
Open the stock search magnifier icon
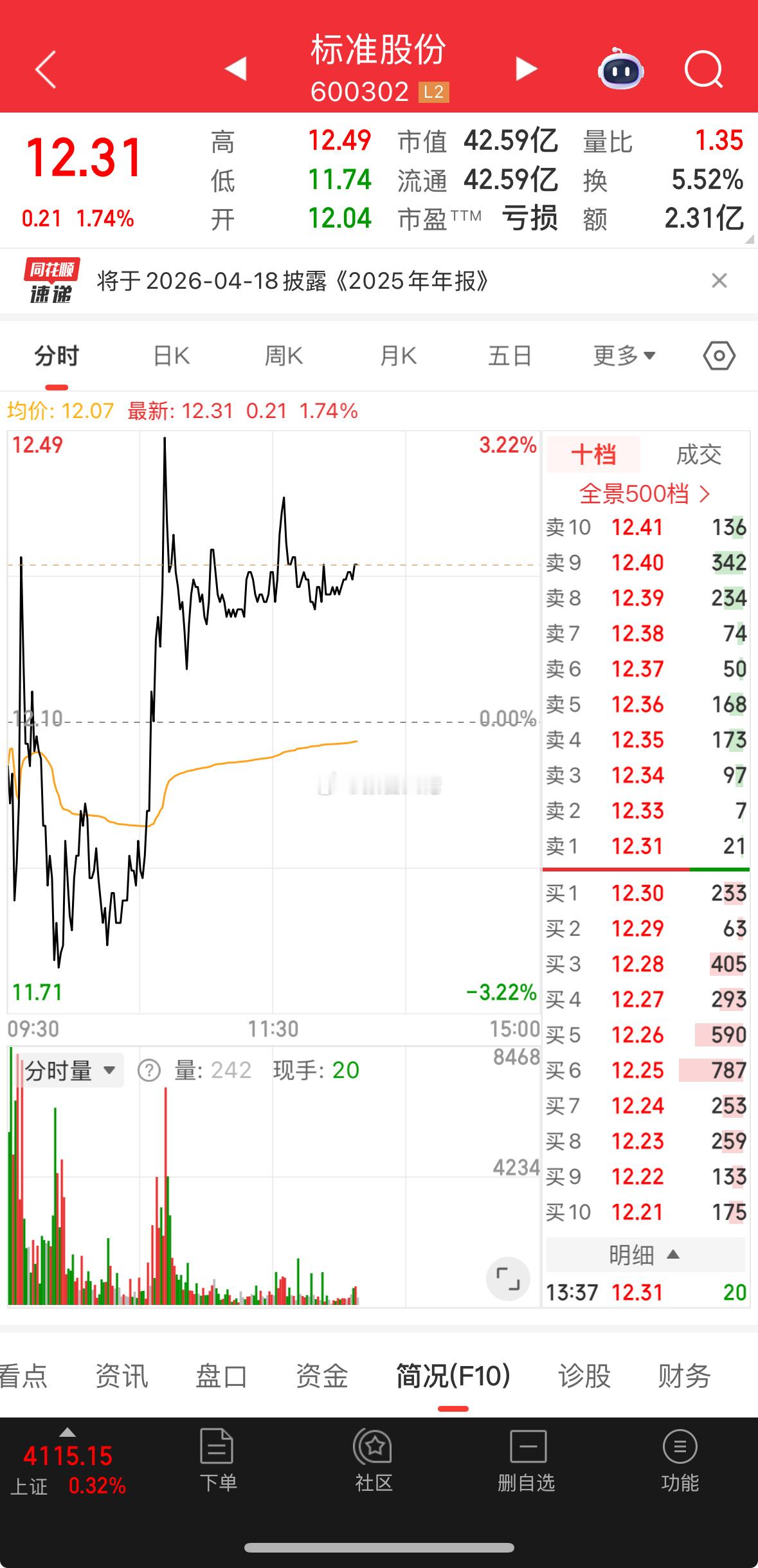pos(703,69)
